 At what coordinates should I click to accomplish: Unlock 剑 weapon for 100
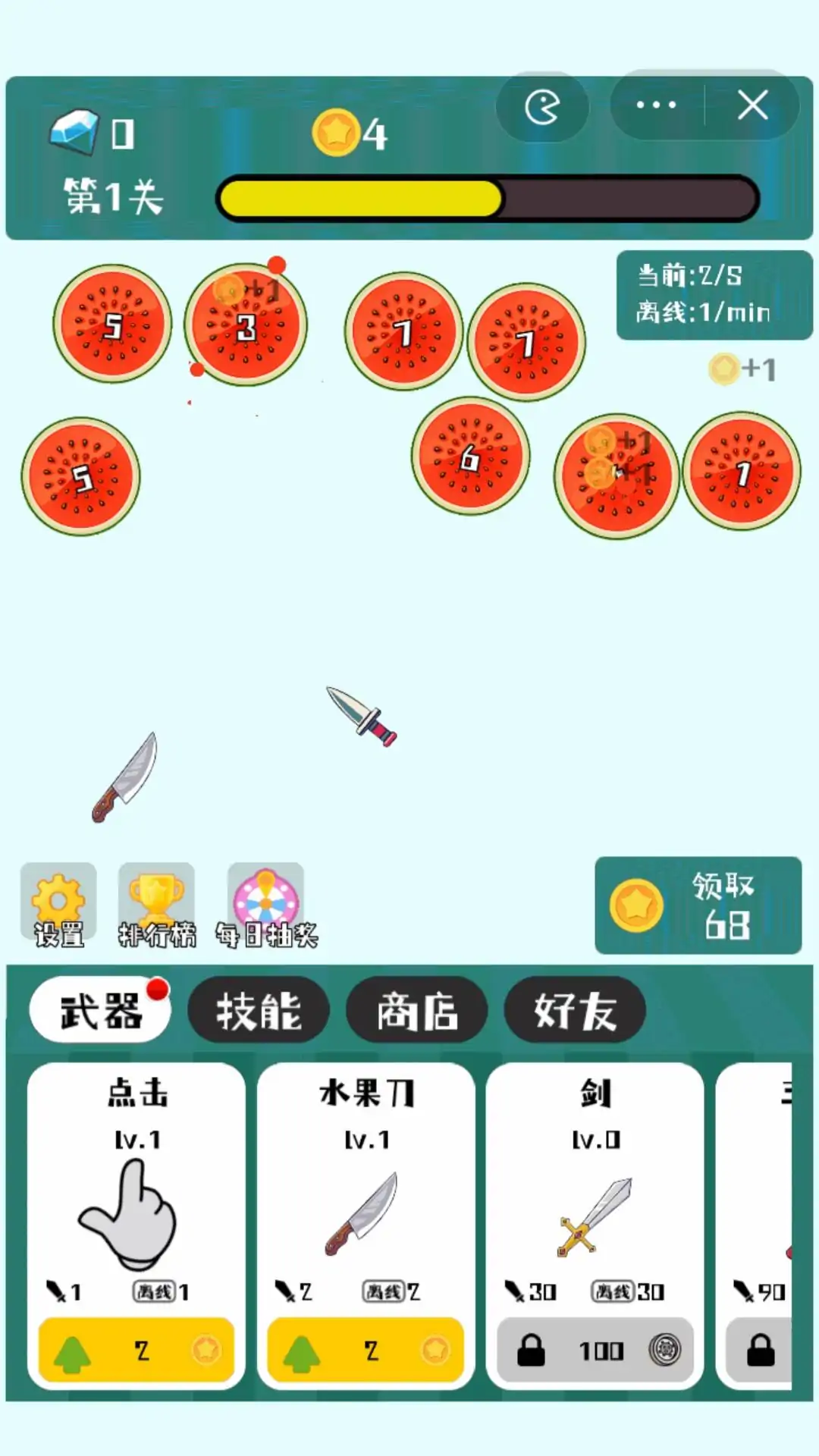point(595,1350)
